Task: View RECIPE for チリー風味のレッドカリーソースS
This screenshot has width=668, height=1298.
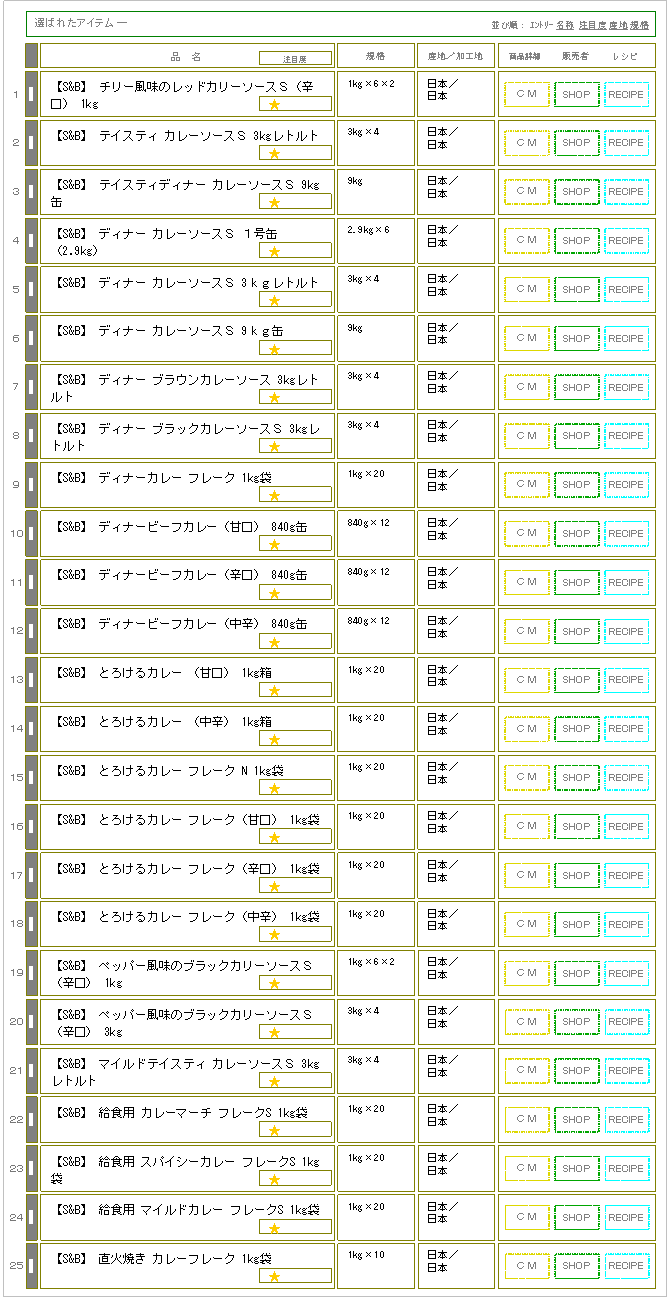Action: click(x=626, y=94)
